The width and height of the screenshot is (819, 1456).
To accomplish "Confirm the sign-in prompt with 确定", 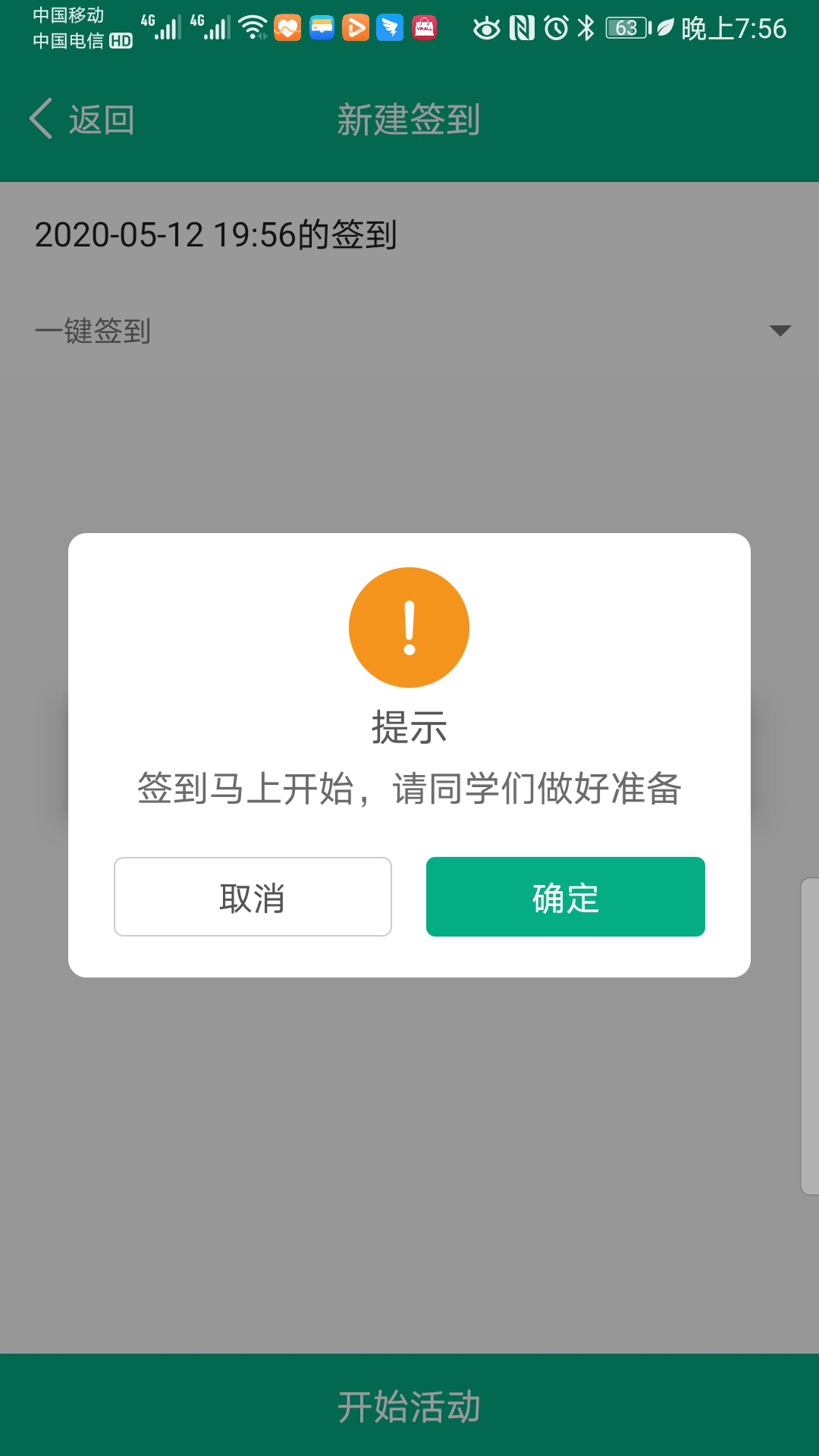I will tap(565, 896).
